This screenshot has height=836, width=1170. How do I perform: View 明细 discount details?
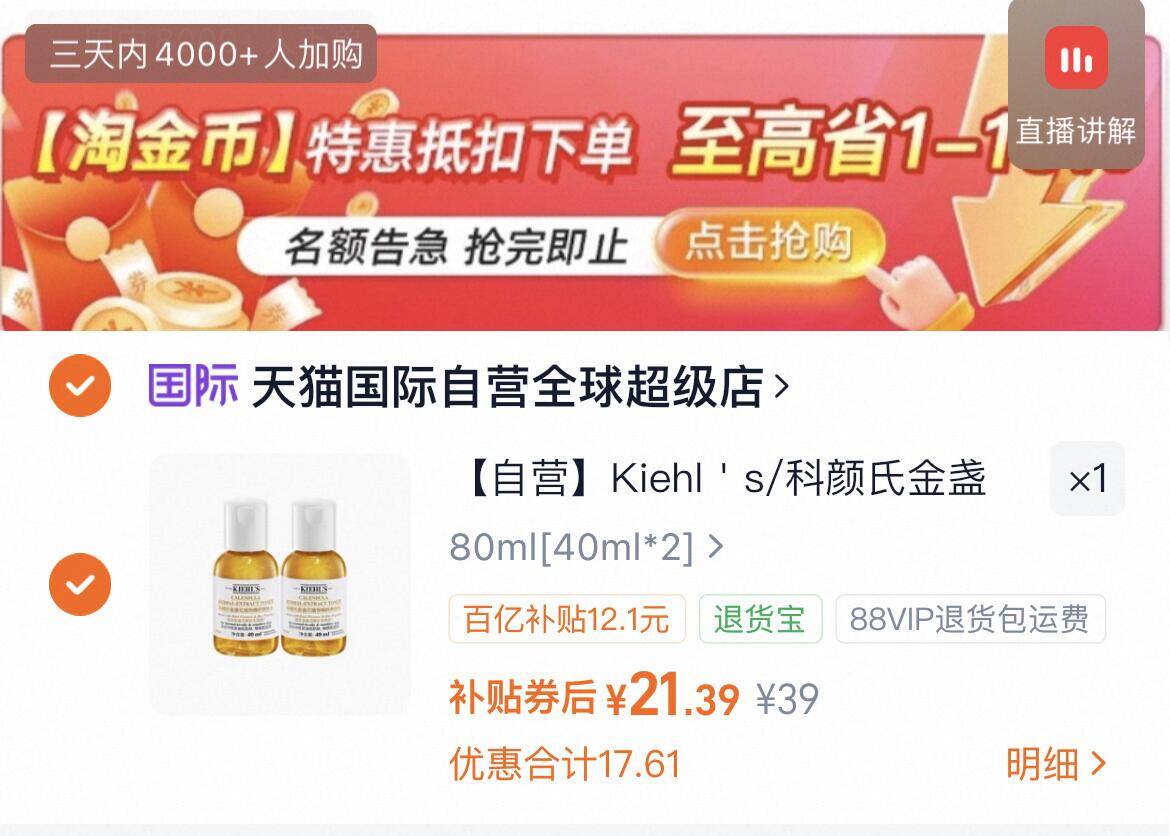(1056, 764)
